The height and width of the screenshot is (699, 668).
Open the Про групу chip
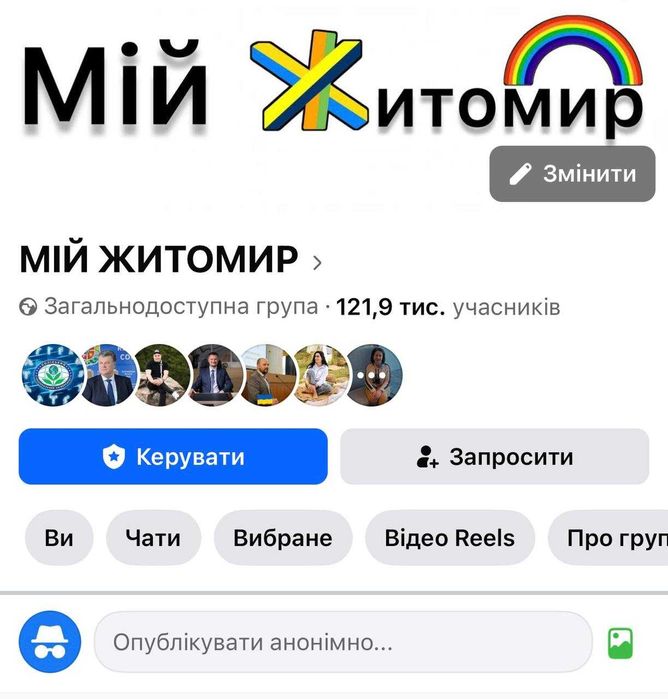click(x=611, y=538)
